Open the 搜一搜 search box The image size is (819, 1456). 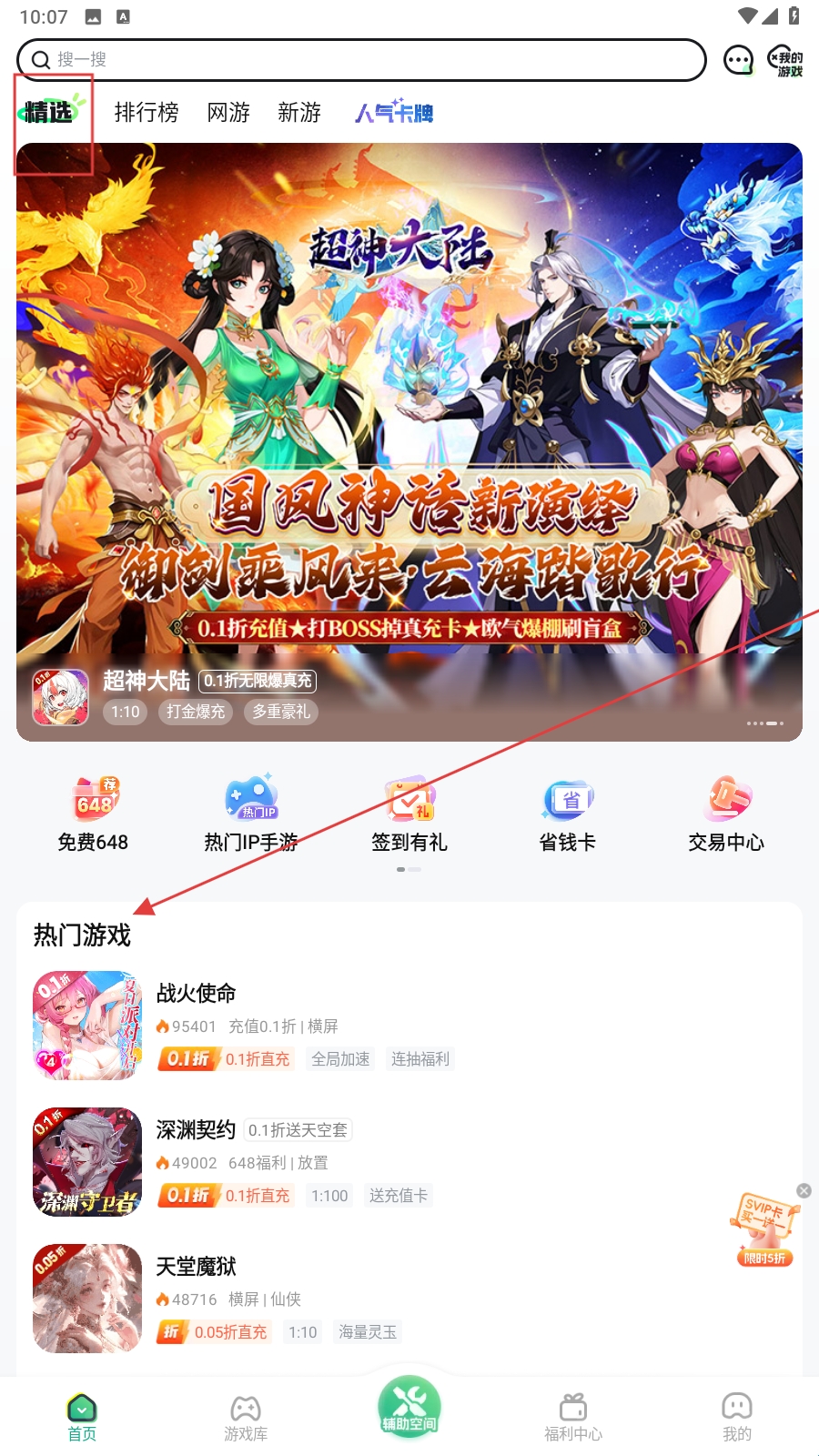click(364, 60)
